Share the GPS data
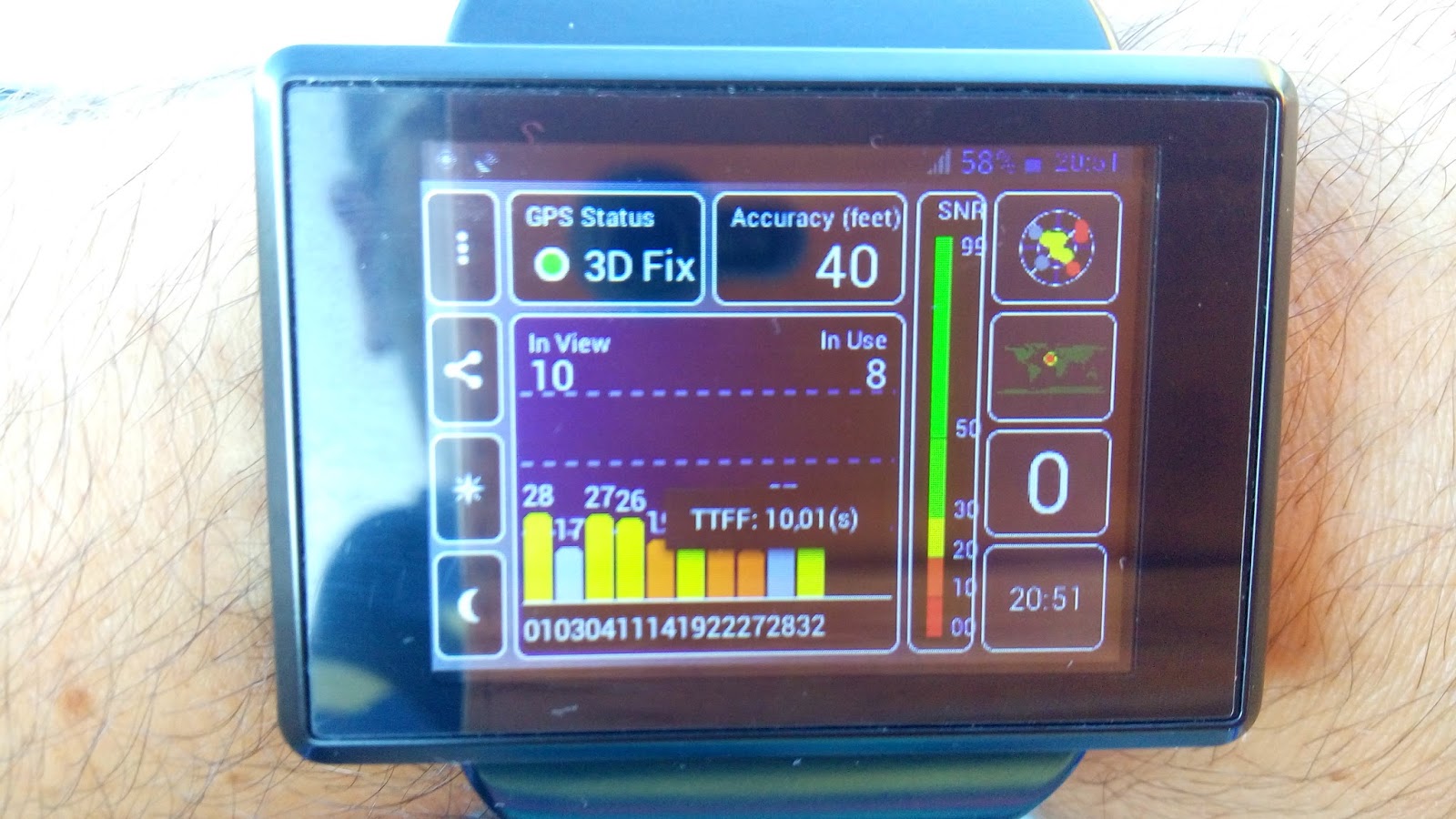The height and width of the screenshot is (819, 1456). (465, 369)
